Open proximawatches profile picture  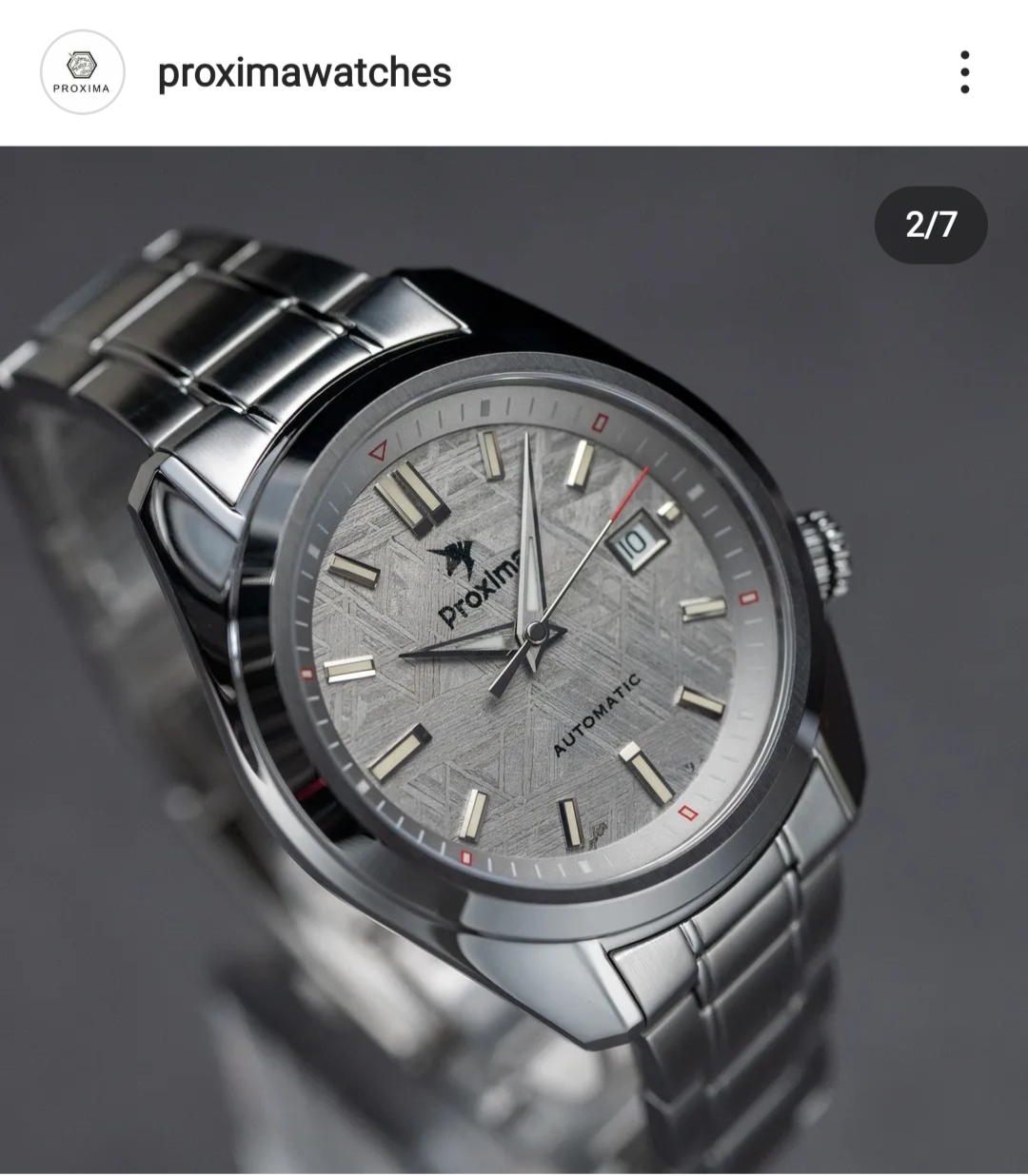(82, 72)
